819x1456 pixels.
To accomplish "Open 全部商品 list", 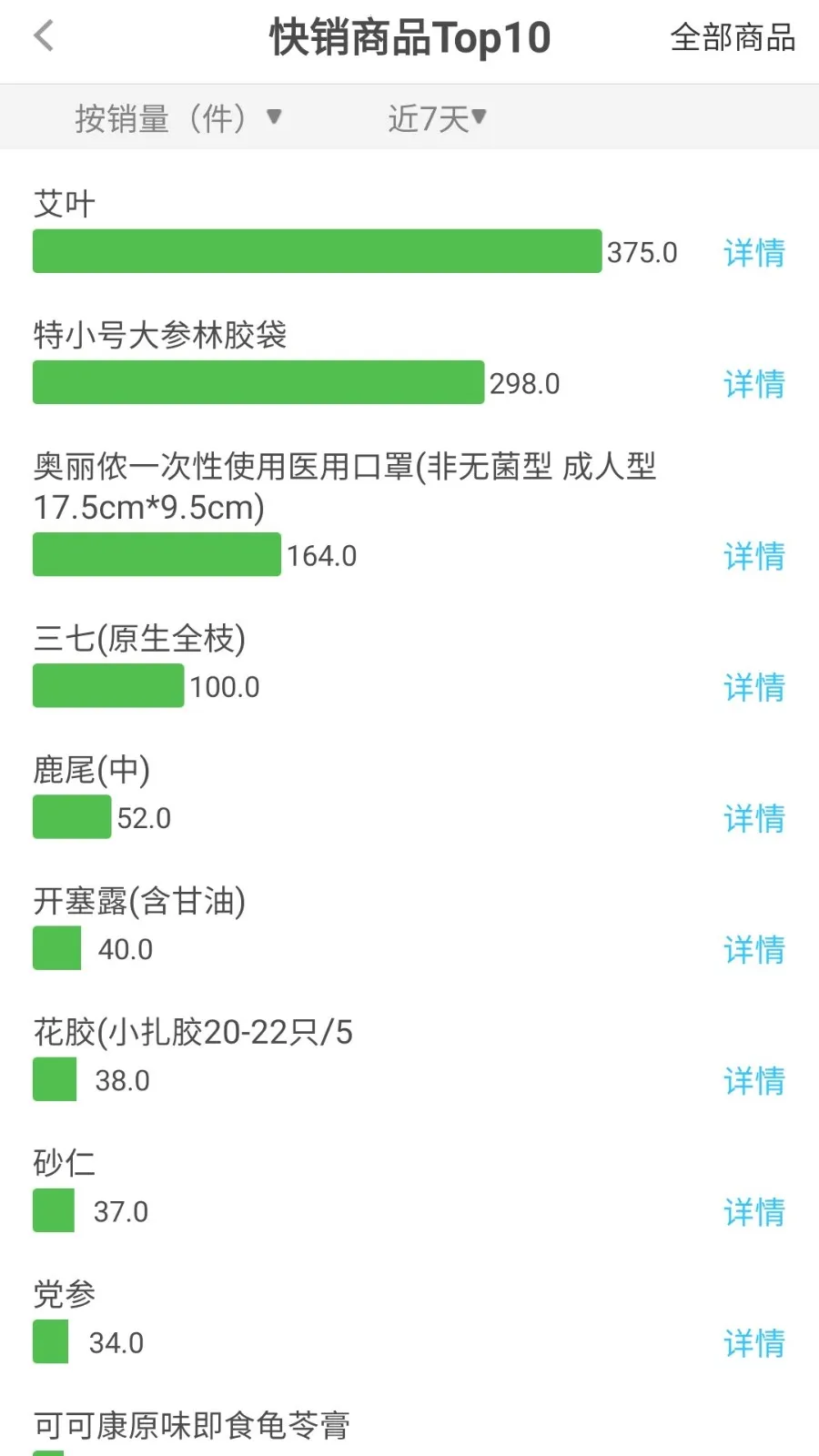I will (733, 38).
